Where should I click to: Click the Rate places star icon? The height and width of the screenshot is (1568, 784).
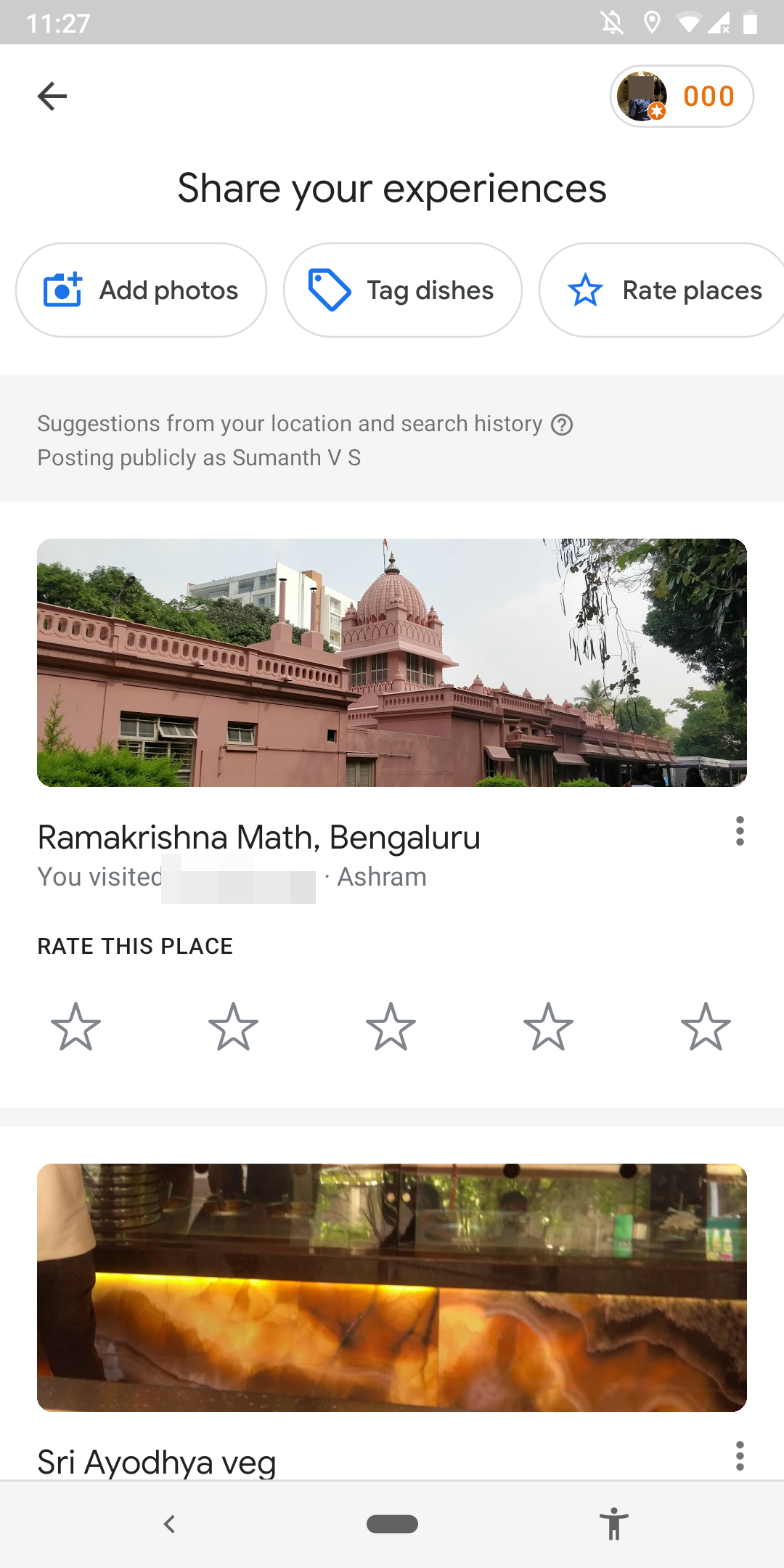pos(585,289)
